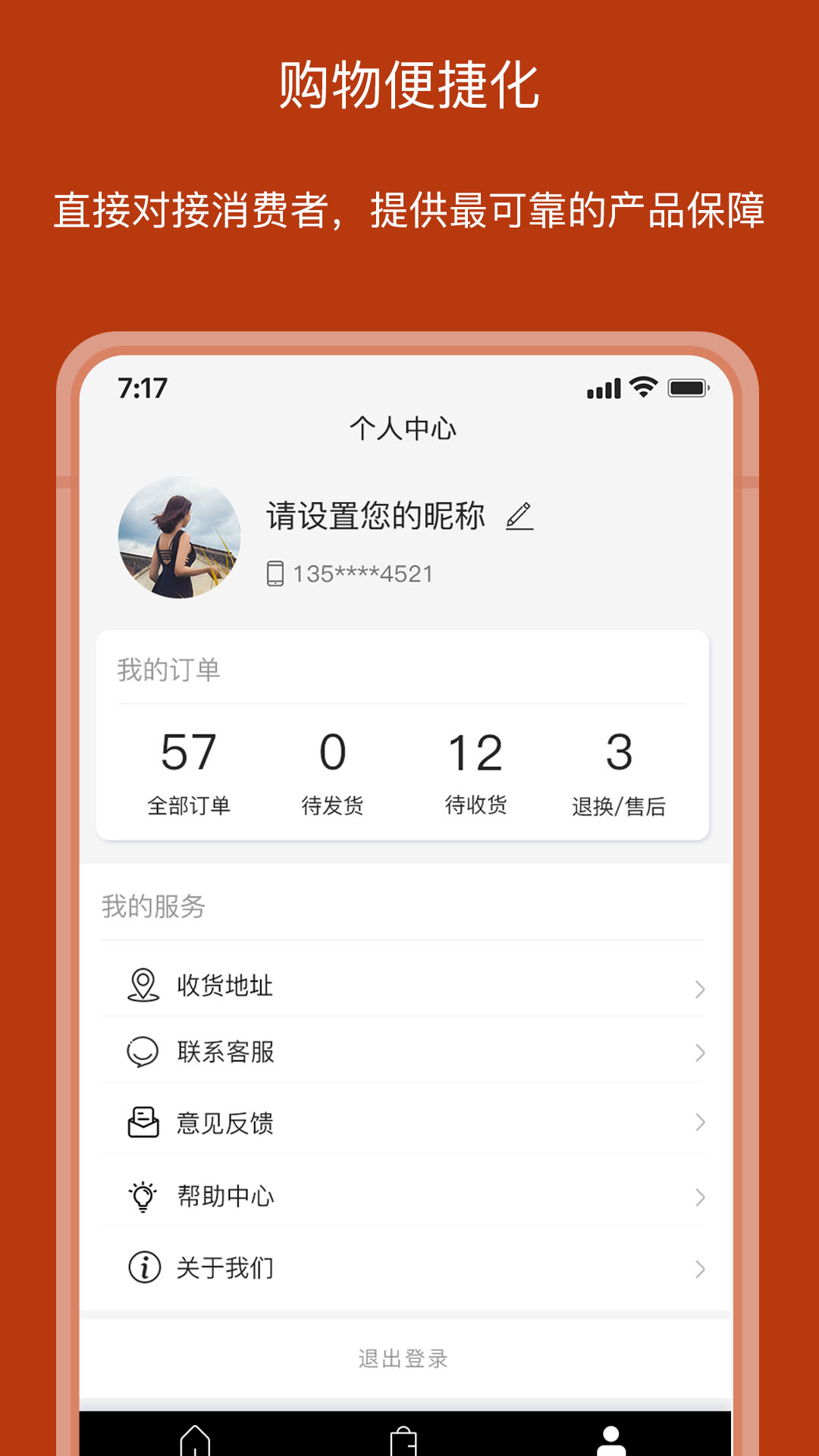Tap the phone icon next to 135****4521
The height and width of the screenshot is (1456, 819).
(x=277, y=574)
